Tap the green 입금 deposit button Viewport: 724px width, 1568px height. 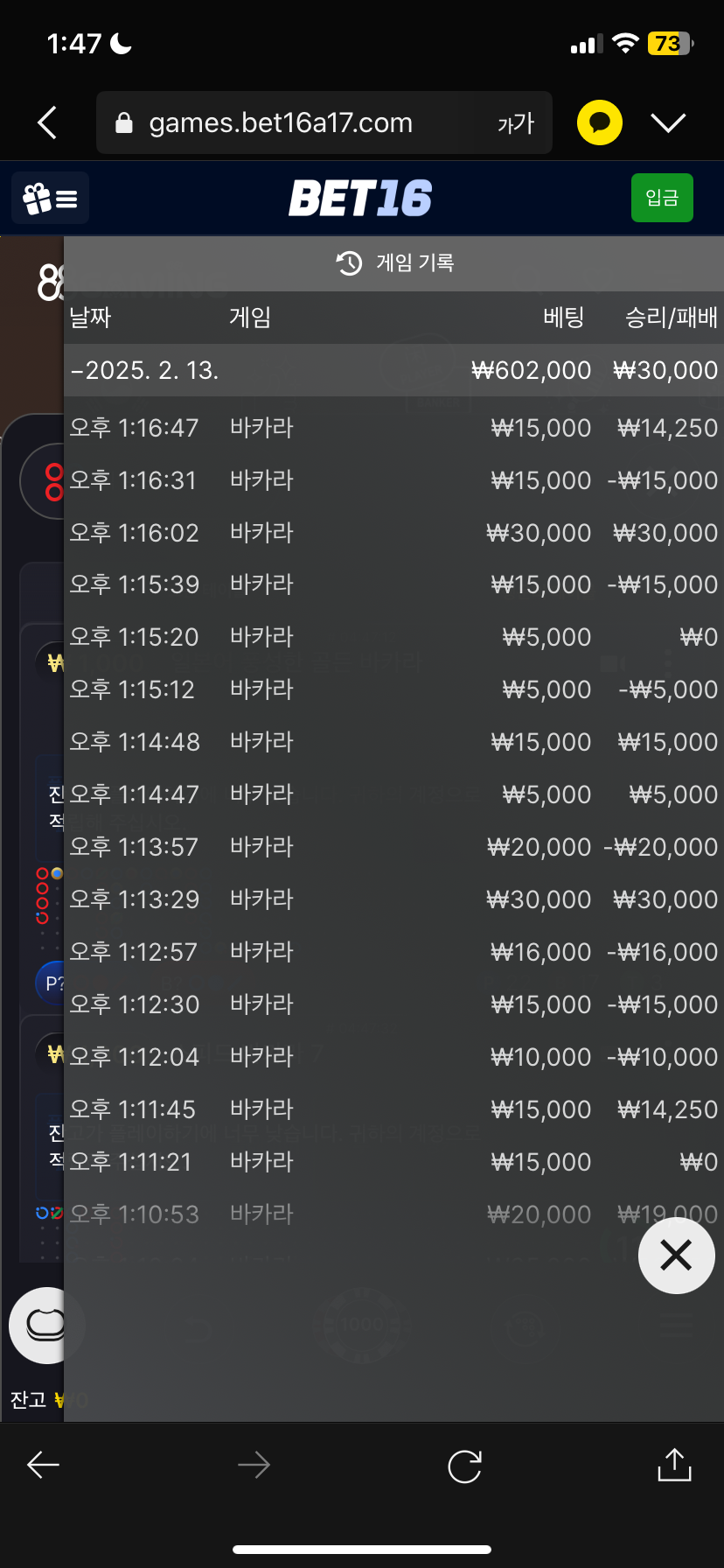click(662, 198)
